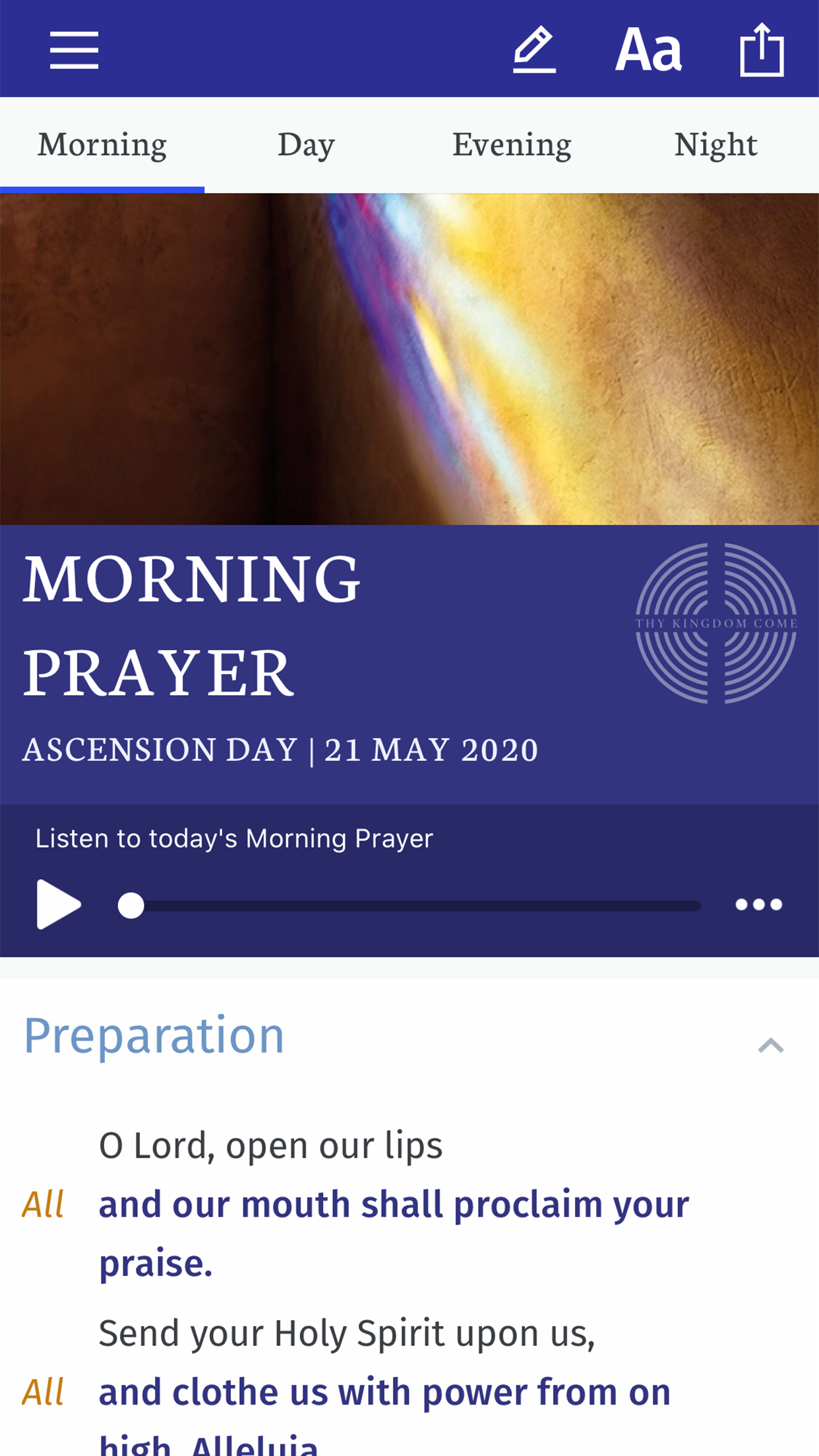Switch to the Evening tab
The image size is (819, 1456).
point(512,145)
